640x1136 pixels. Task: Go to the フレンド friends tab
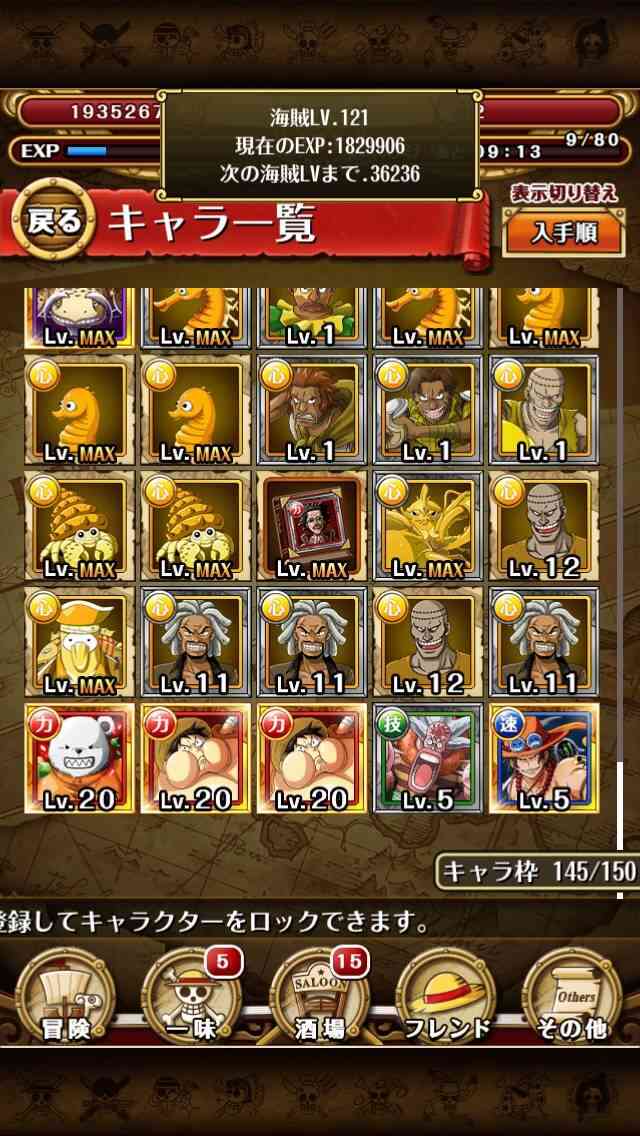446,997
